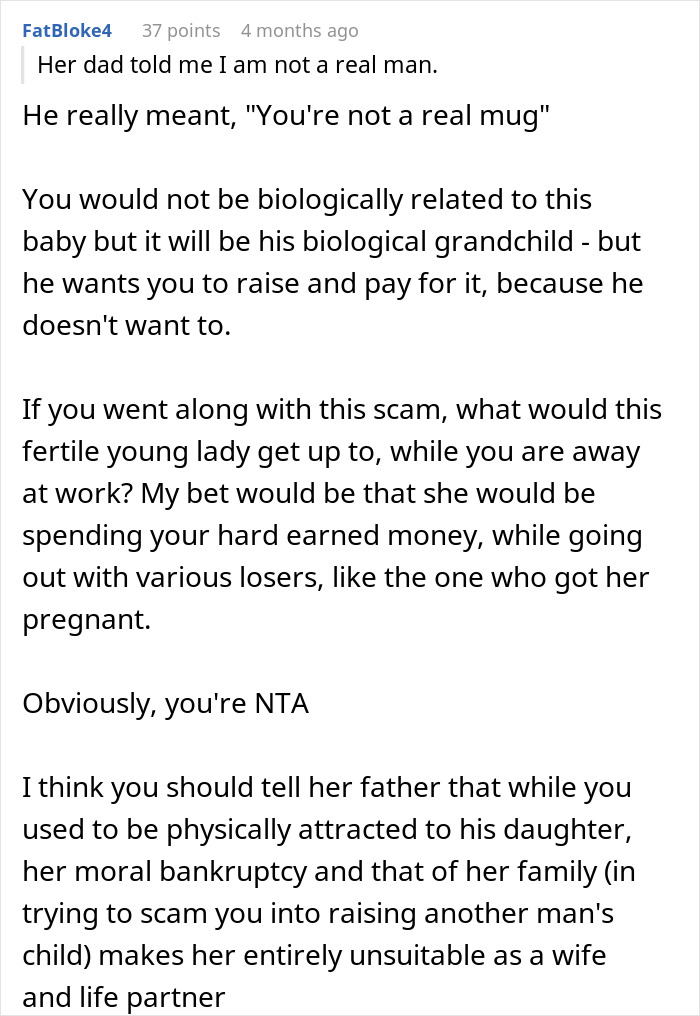Open FatBloke4's user profile
This screenshot has width=700, height=1016.
pos(67,30)
